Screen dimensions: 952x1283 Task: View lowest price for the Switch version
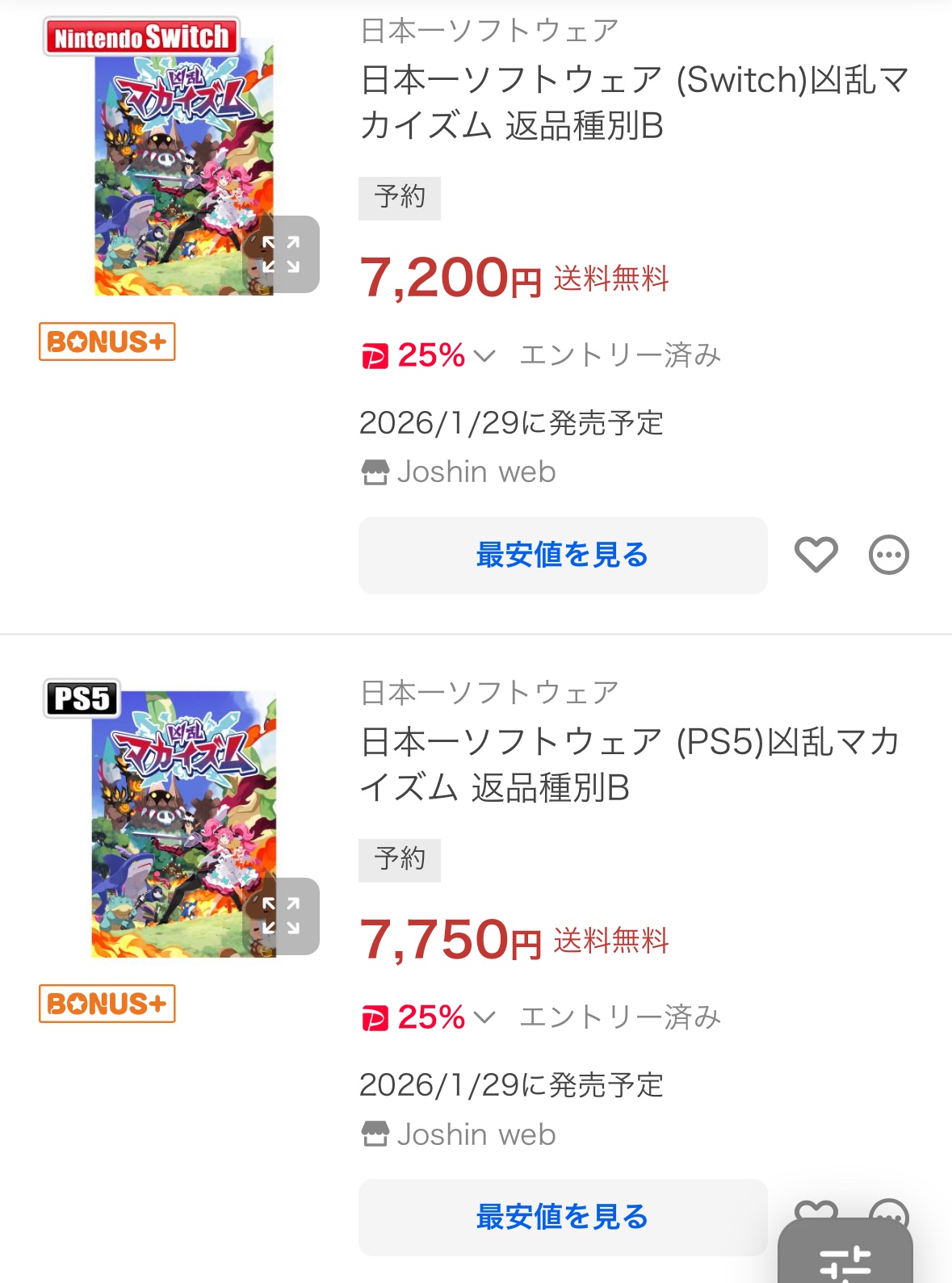coord(562,556)
